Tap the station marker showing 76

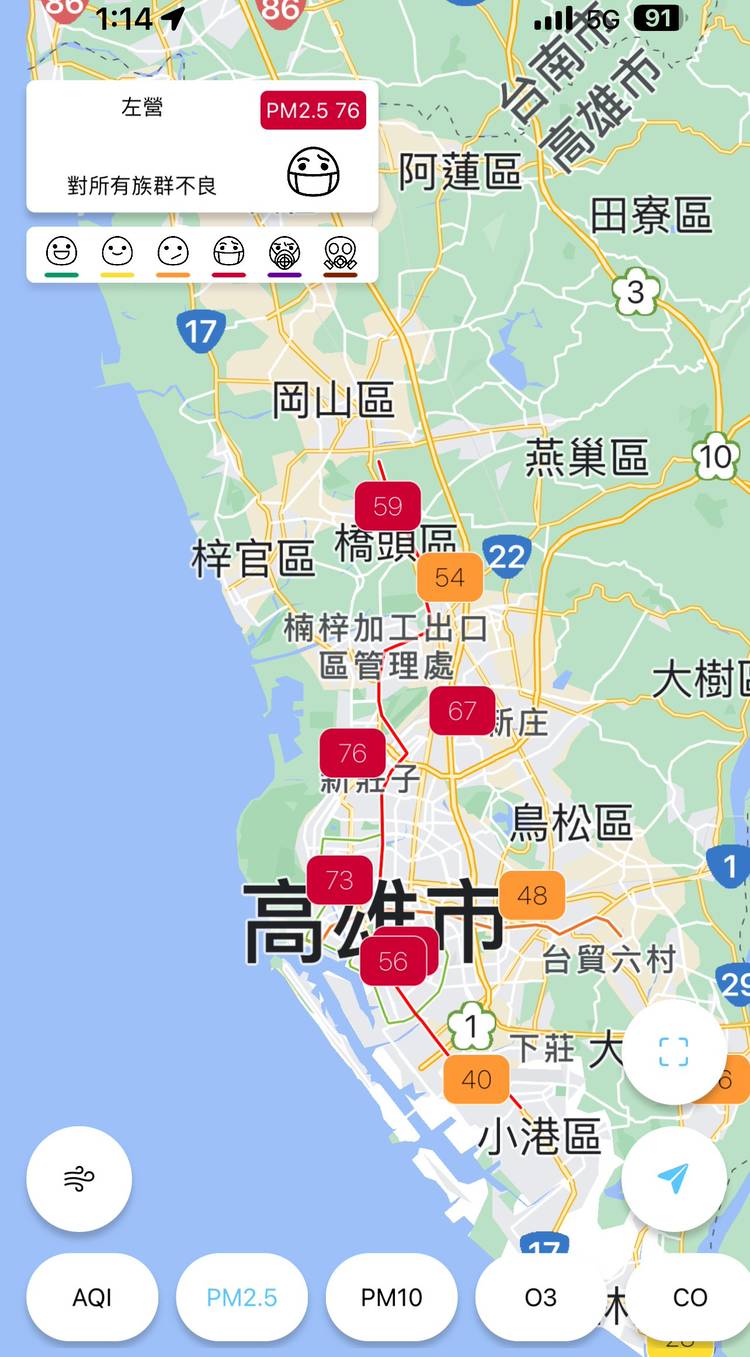[x=352, y=753]
